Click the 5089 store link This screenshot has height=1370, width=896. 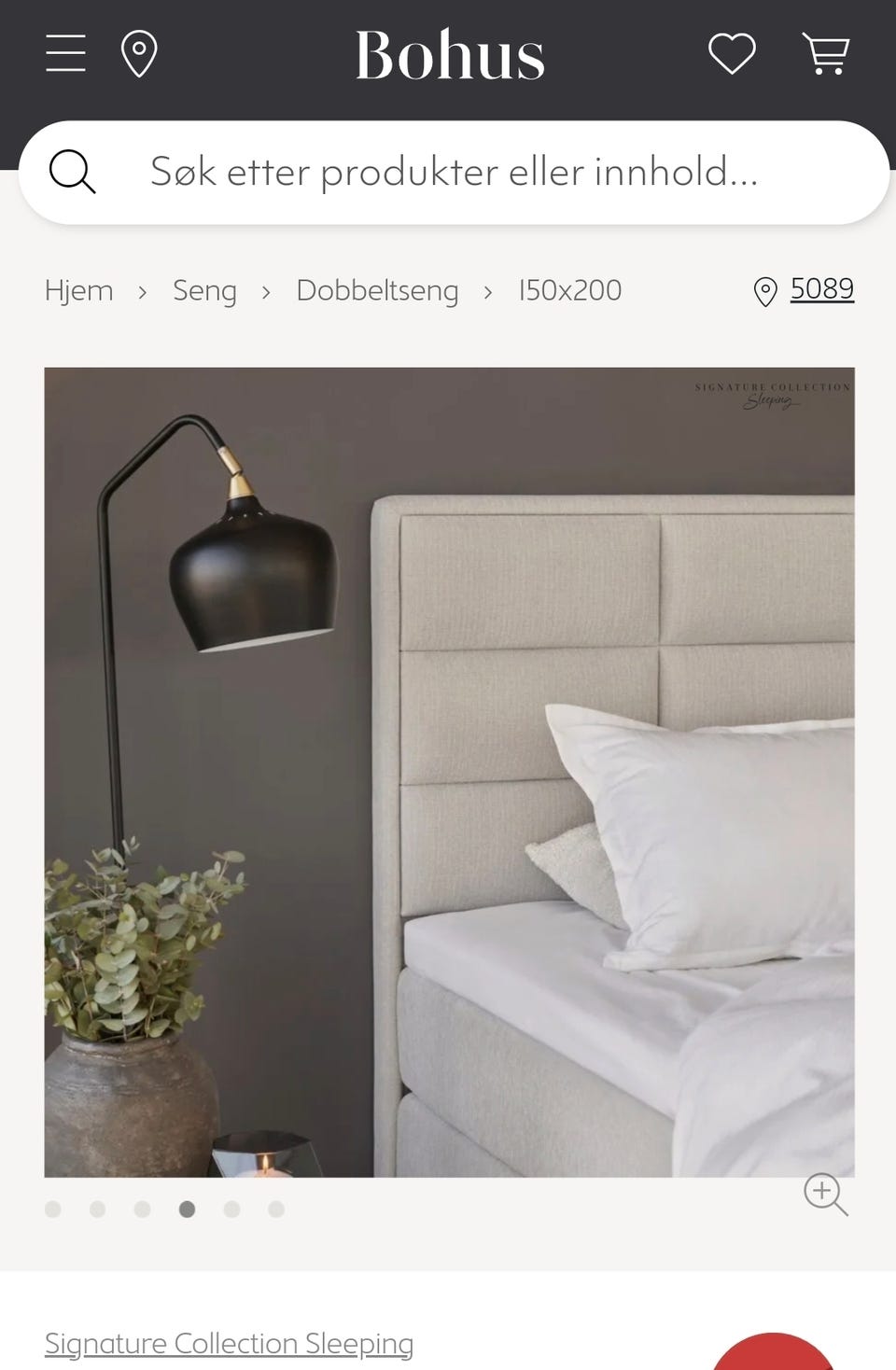[821, 289]
